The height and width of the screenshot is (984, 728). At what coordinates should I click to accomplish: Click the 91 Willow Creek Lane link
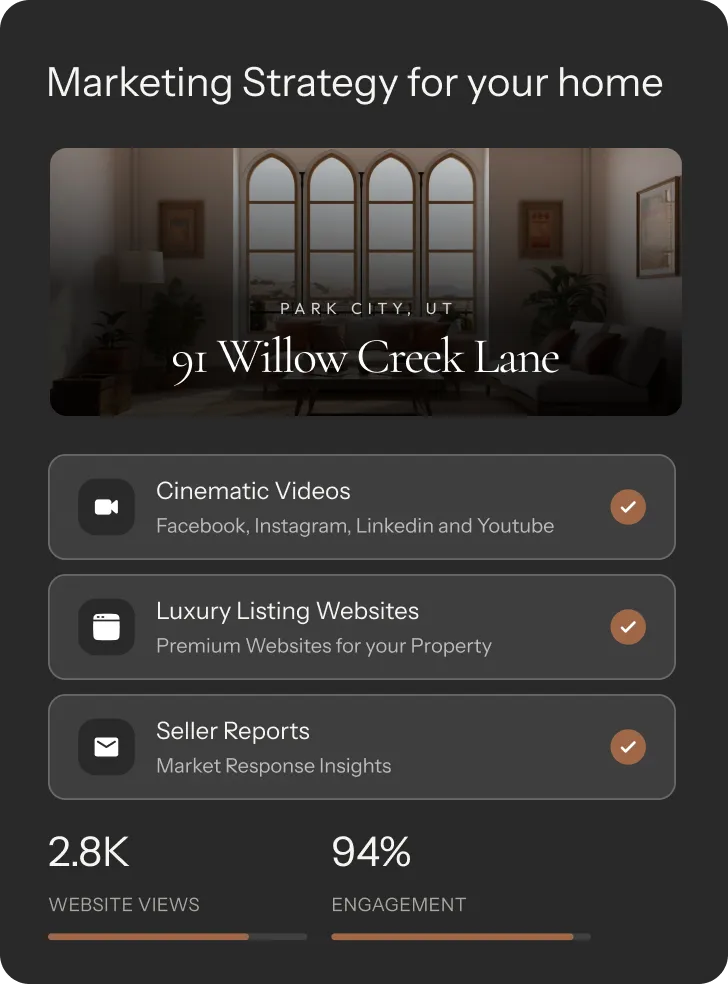point(365,356)
